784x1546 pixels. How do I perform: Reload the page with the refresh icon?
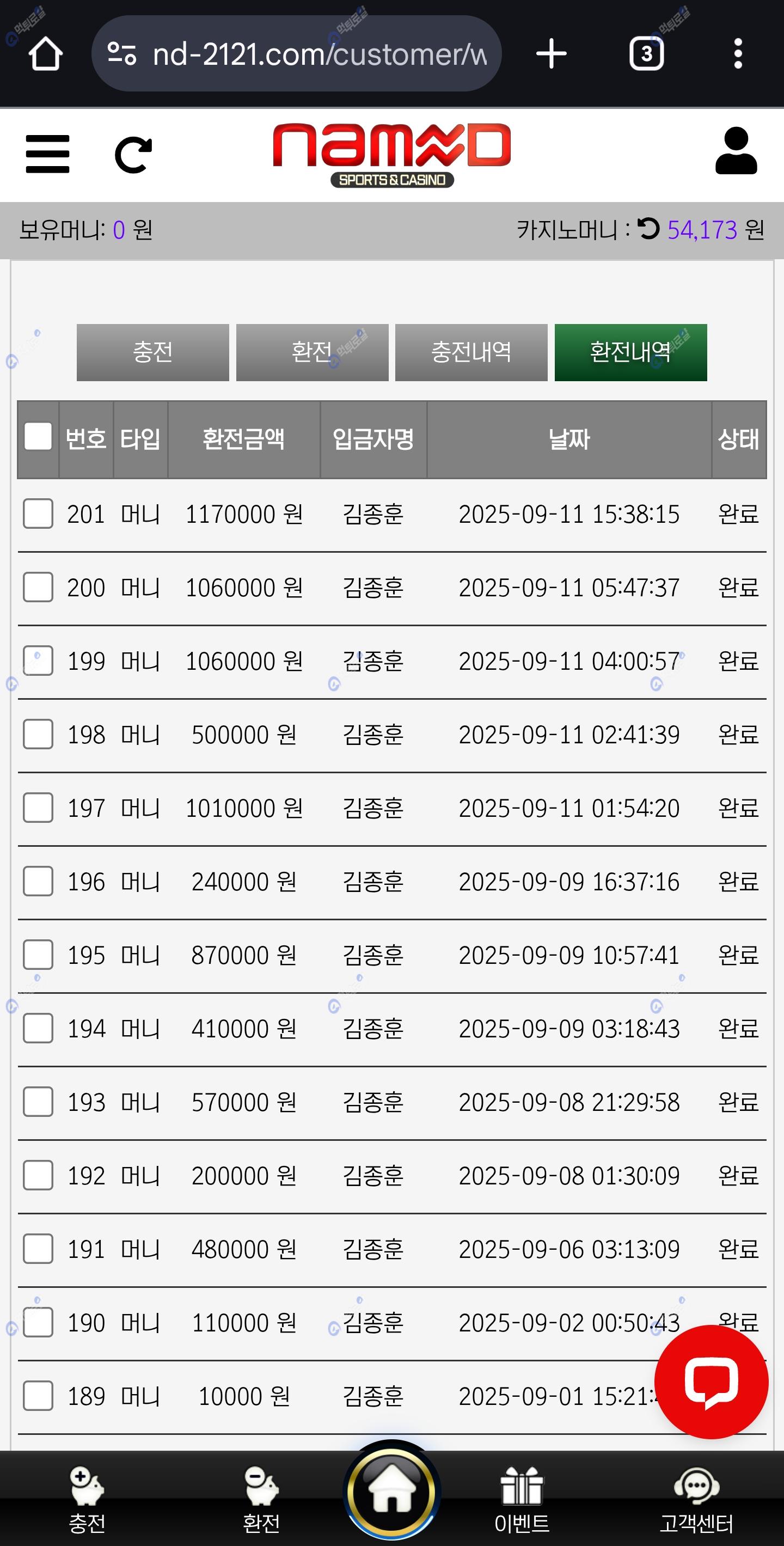133,155
